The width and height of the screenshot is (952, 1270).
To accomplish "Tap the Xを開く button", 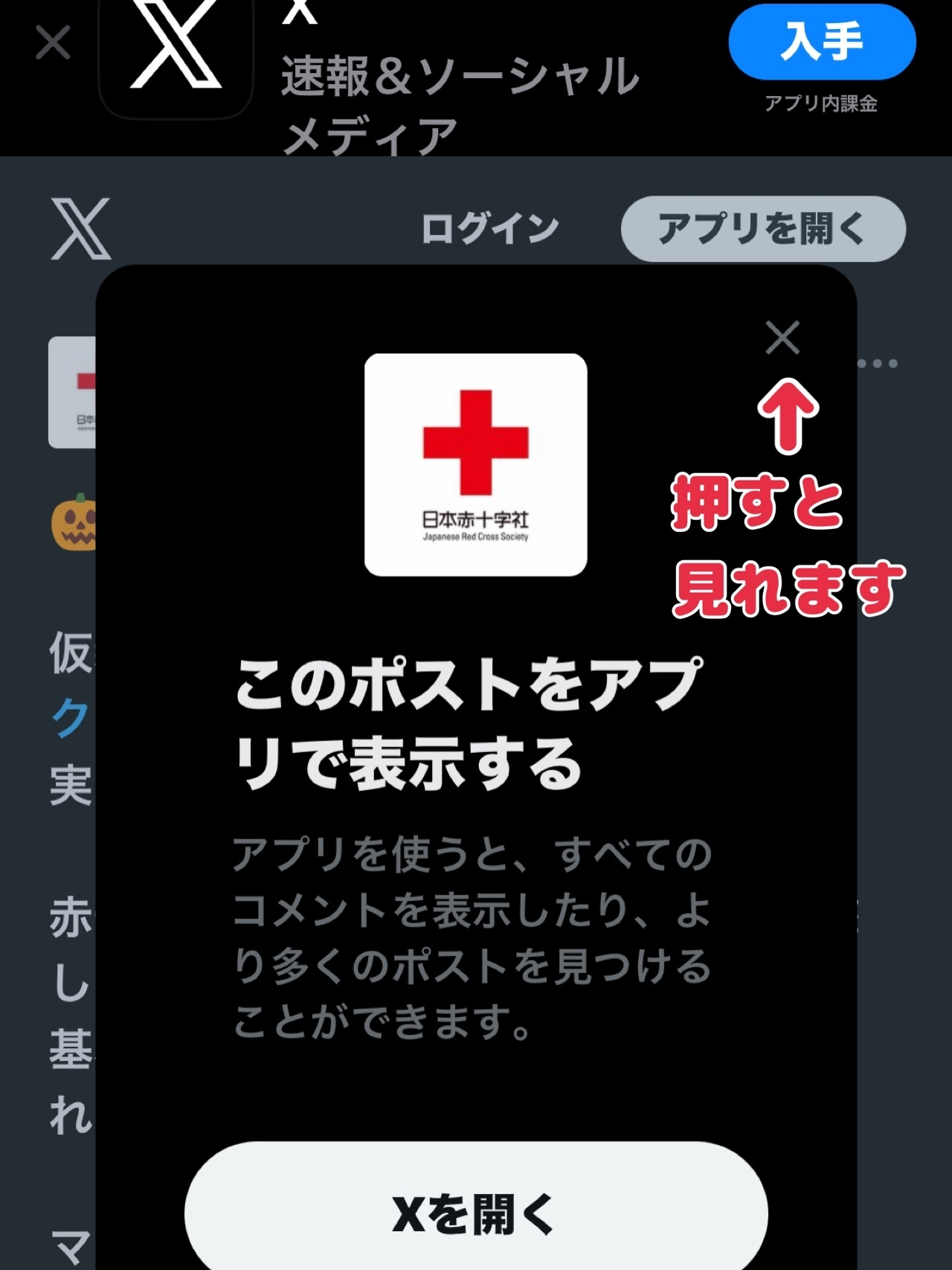I will (476, 1213).
